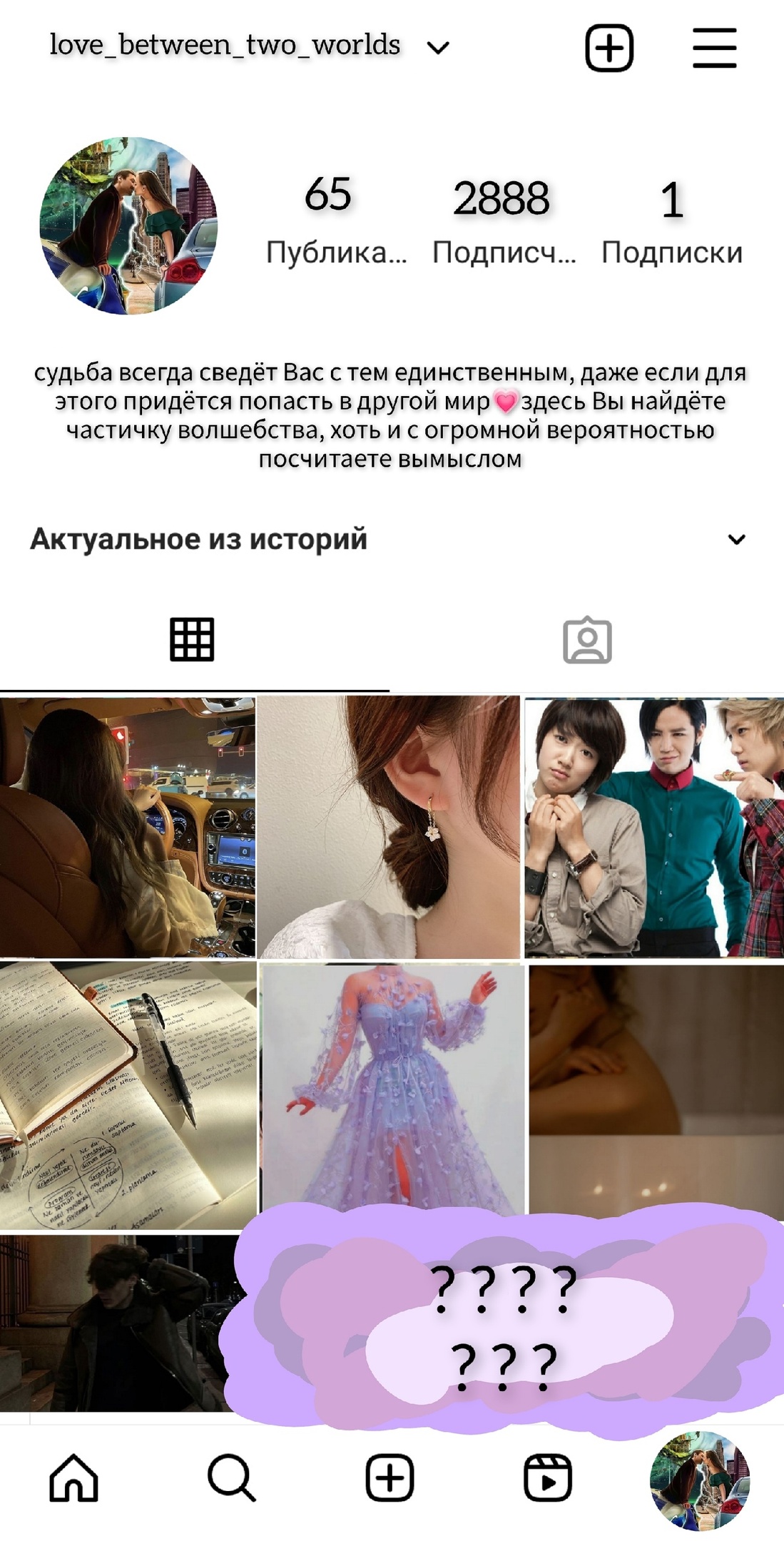This screenshot has height=1541, width=784.
Task: Open the post with three people posing
Action: (654, 828)
